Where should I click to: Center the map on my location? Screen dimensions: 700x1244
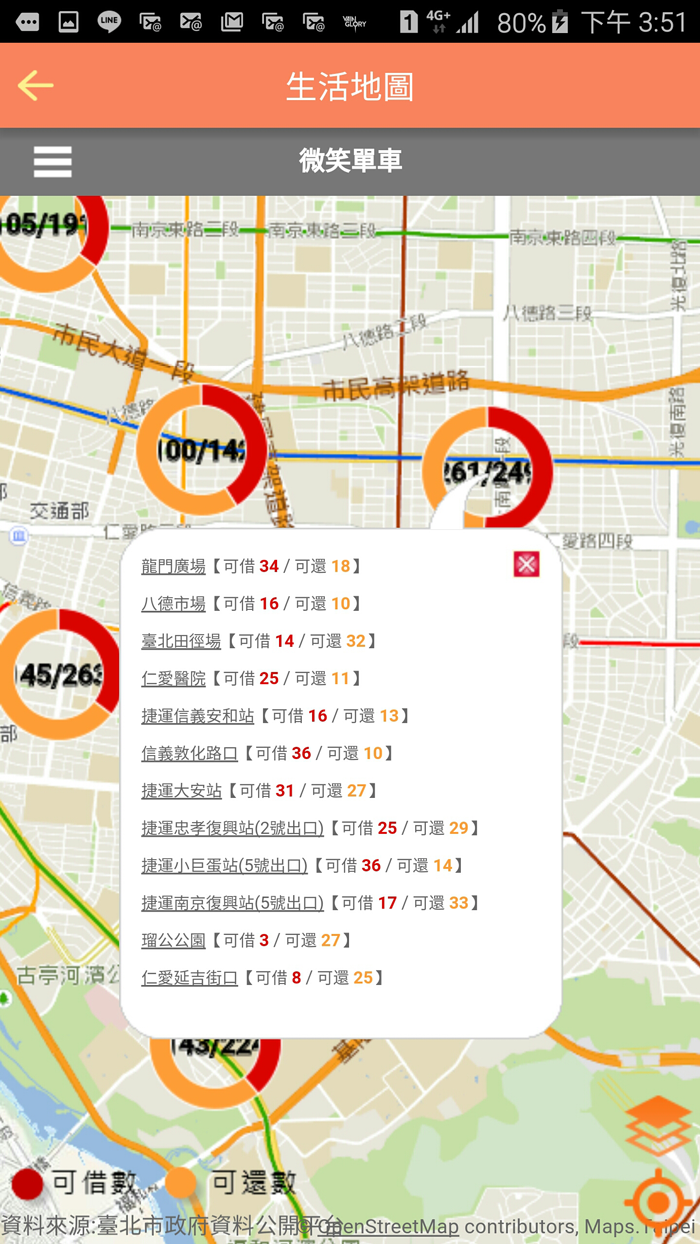pyautogui.click(x=657, y=1200)
